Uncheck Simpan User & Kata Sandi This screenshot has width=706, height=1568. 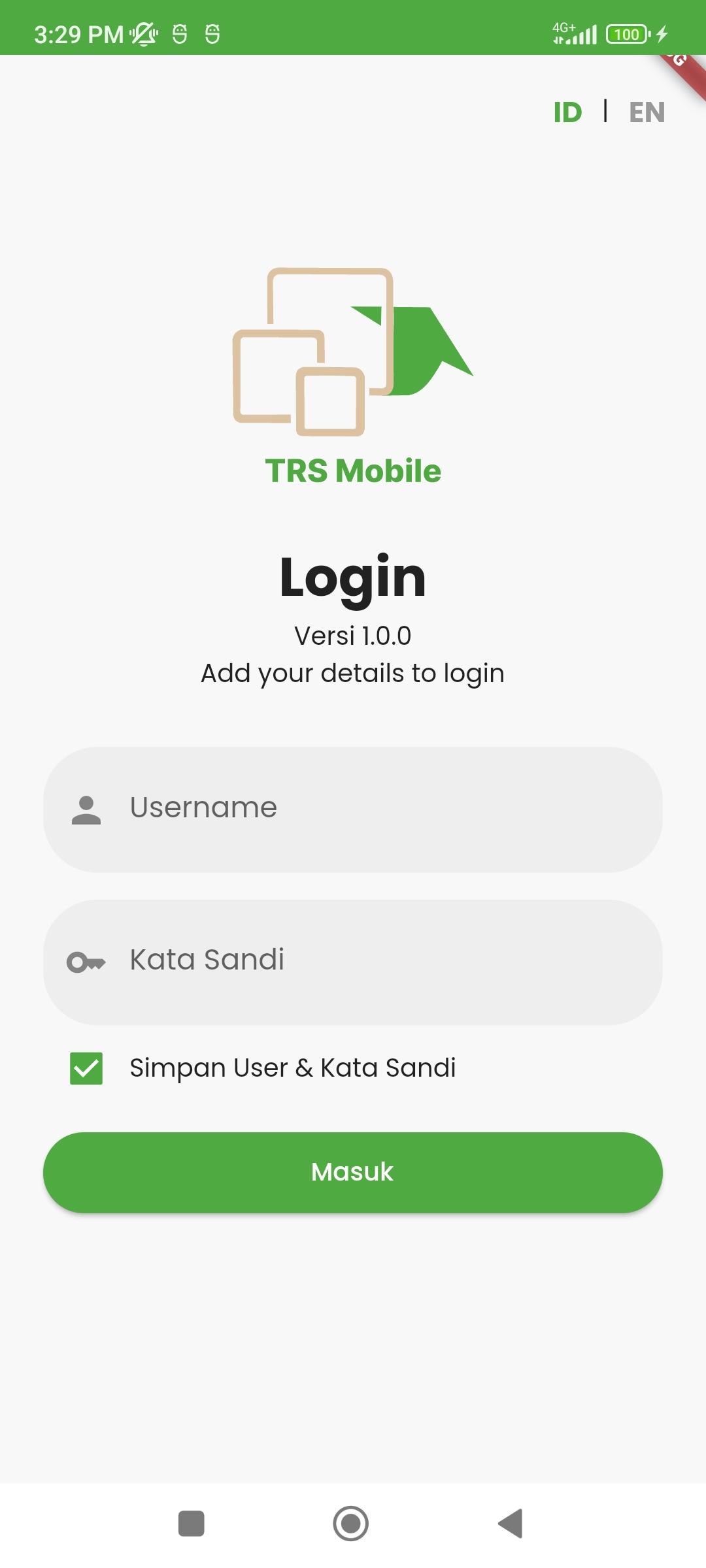tap(86, 1068)
